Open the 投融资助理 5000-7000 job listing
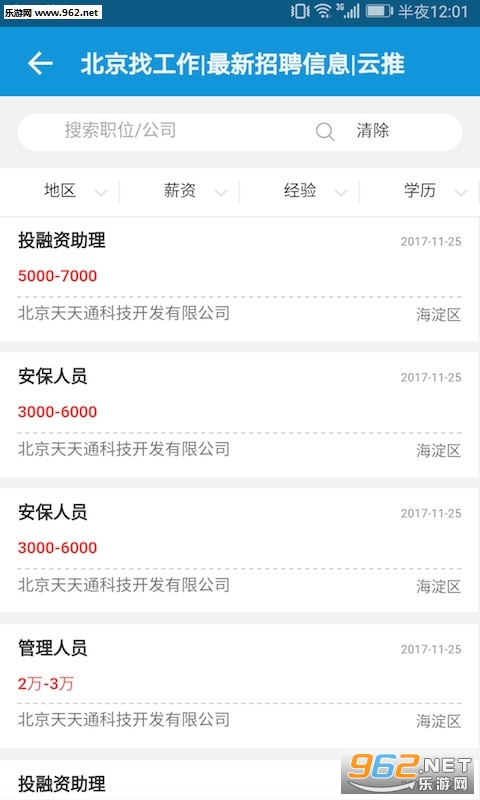This screenshot has height=800, width=480. (x=240, y=280)
